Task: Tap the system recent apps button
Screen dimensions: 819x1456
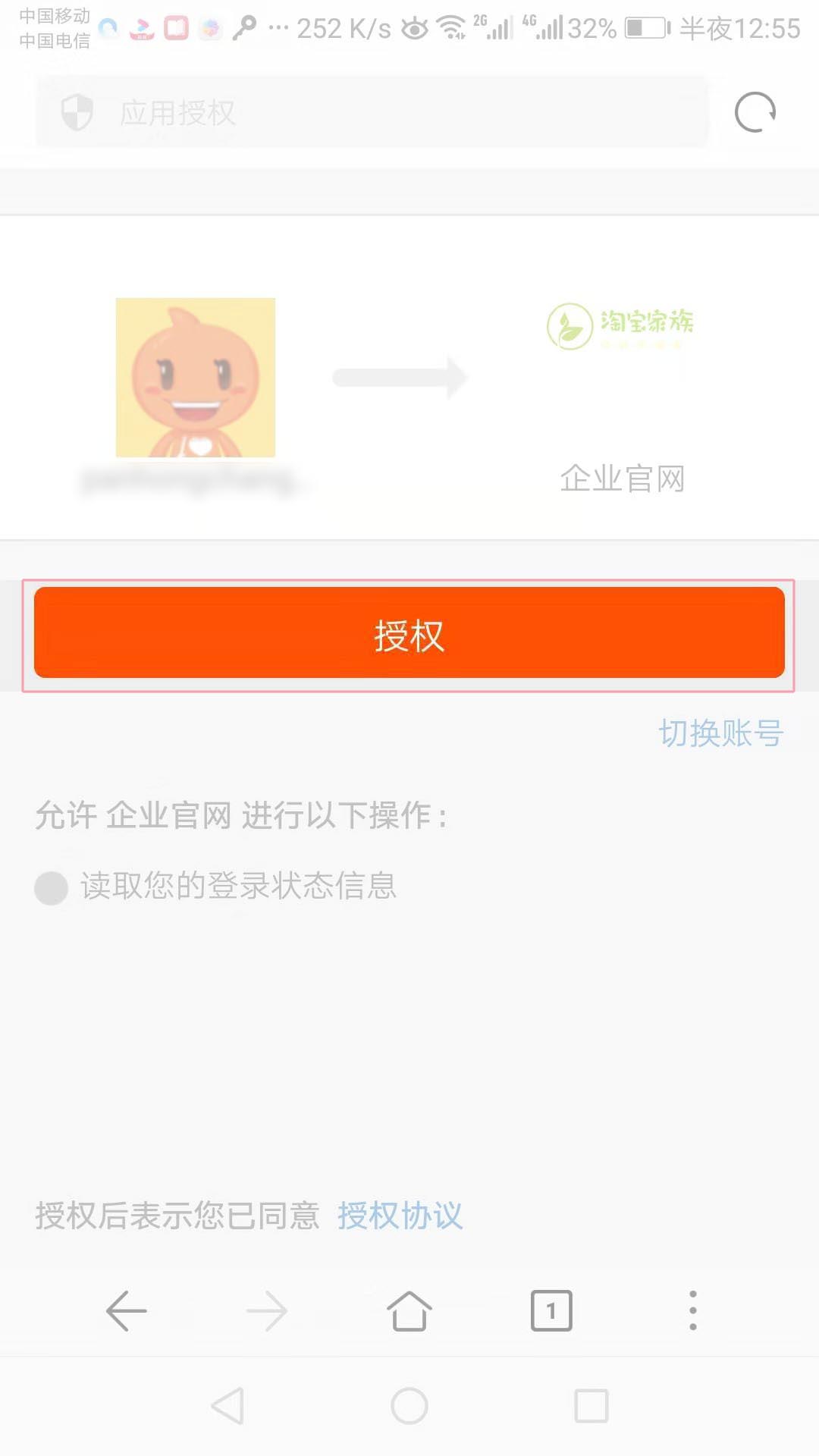Action: click(x=591, y=1406)
